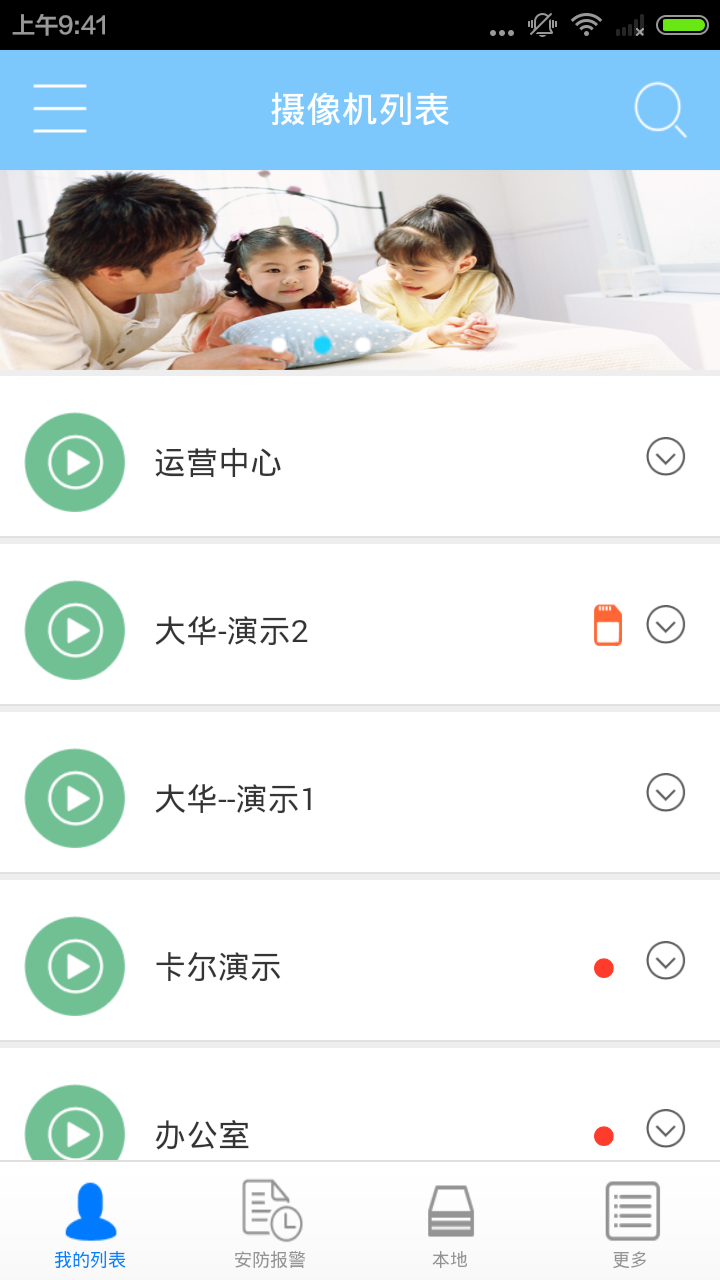
Task: Expand options for 大华--演示1
Action: [665, 793]
